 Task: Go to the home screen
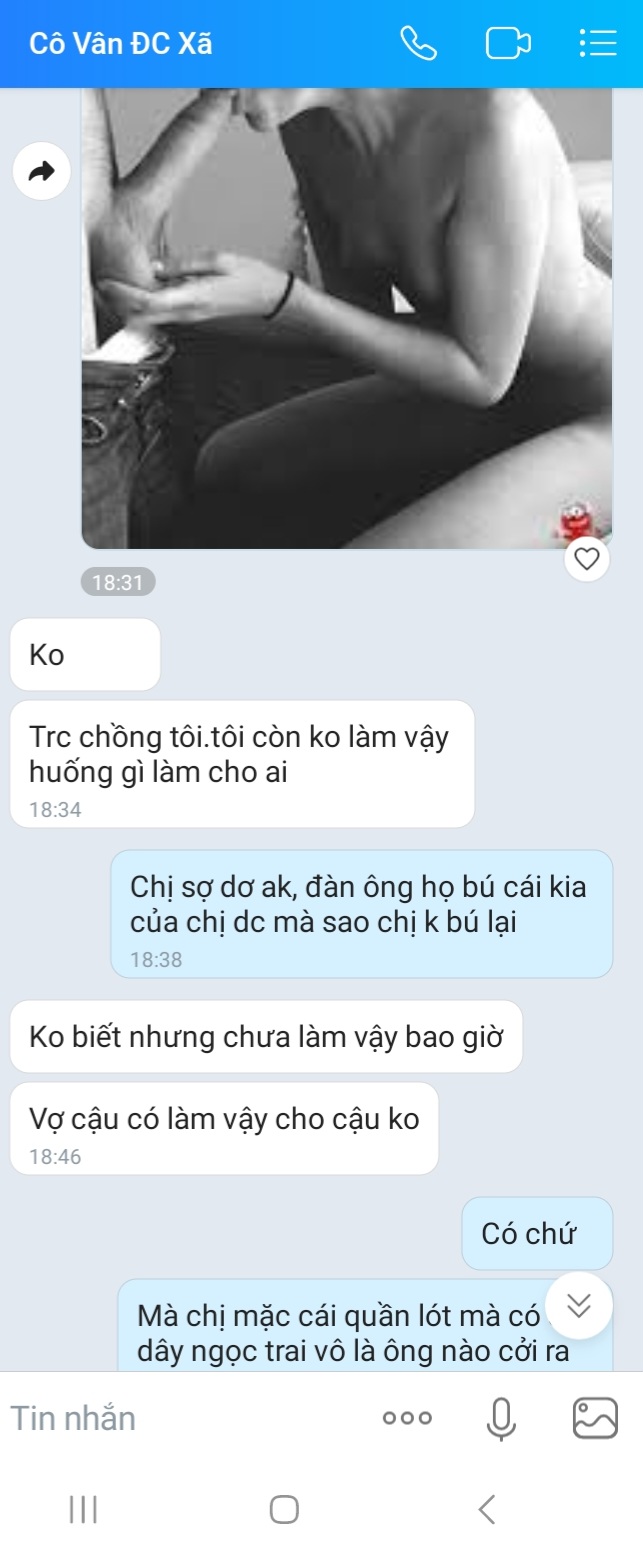tap(284, 1509)
